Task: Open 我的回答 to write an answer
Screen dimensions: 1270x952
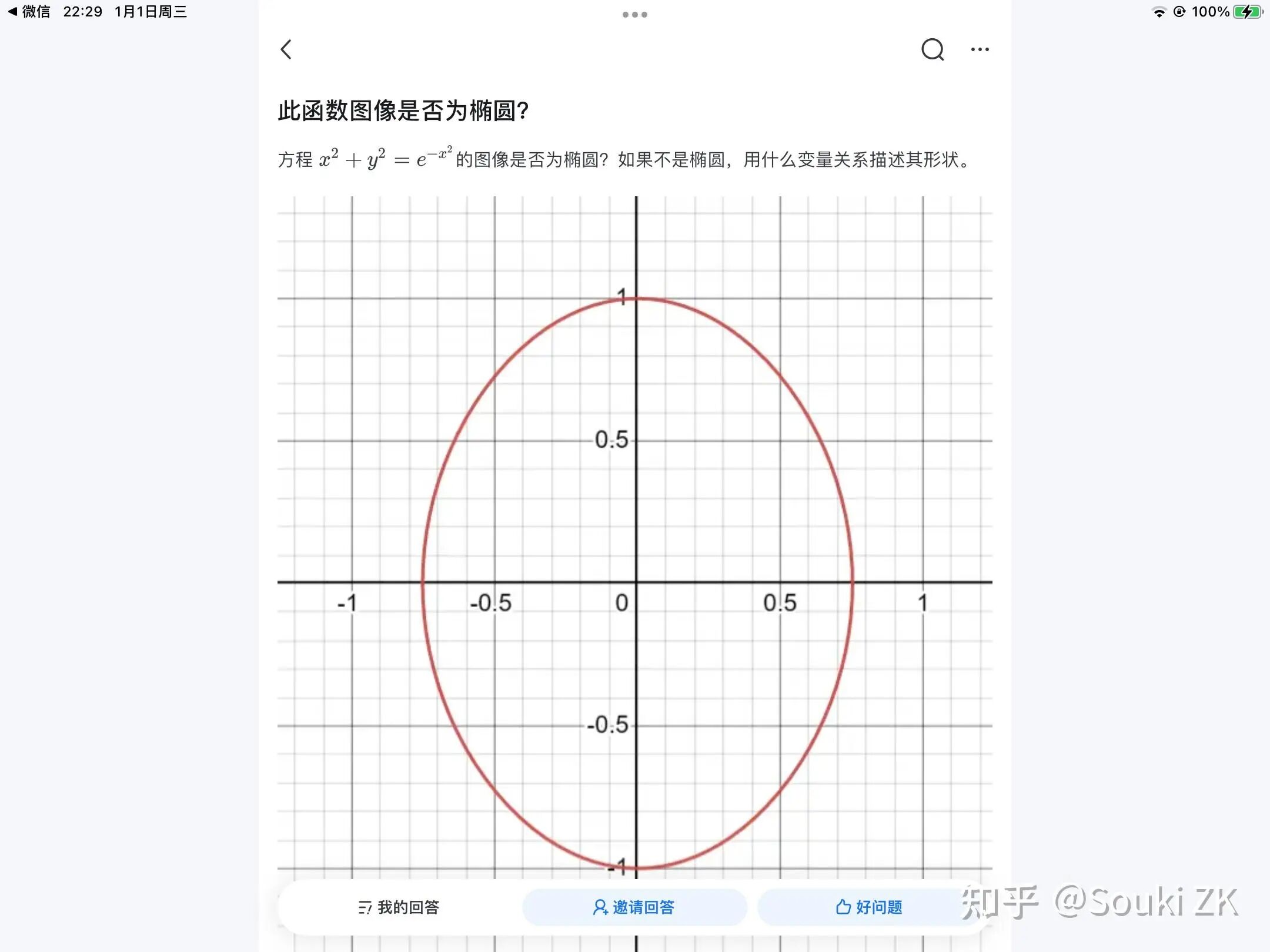Action: (399, 907)
